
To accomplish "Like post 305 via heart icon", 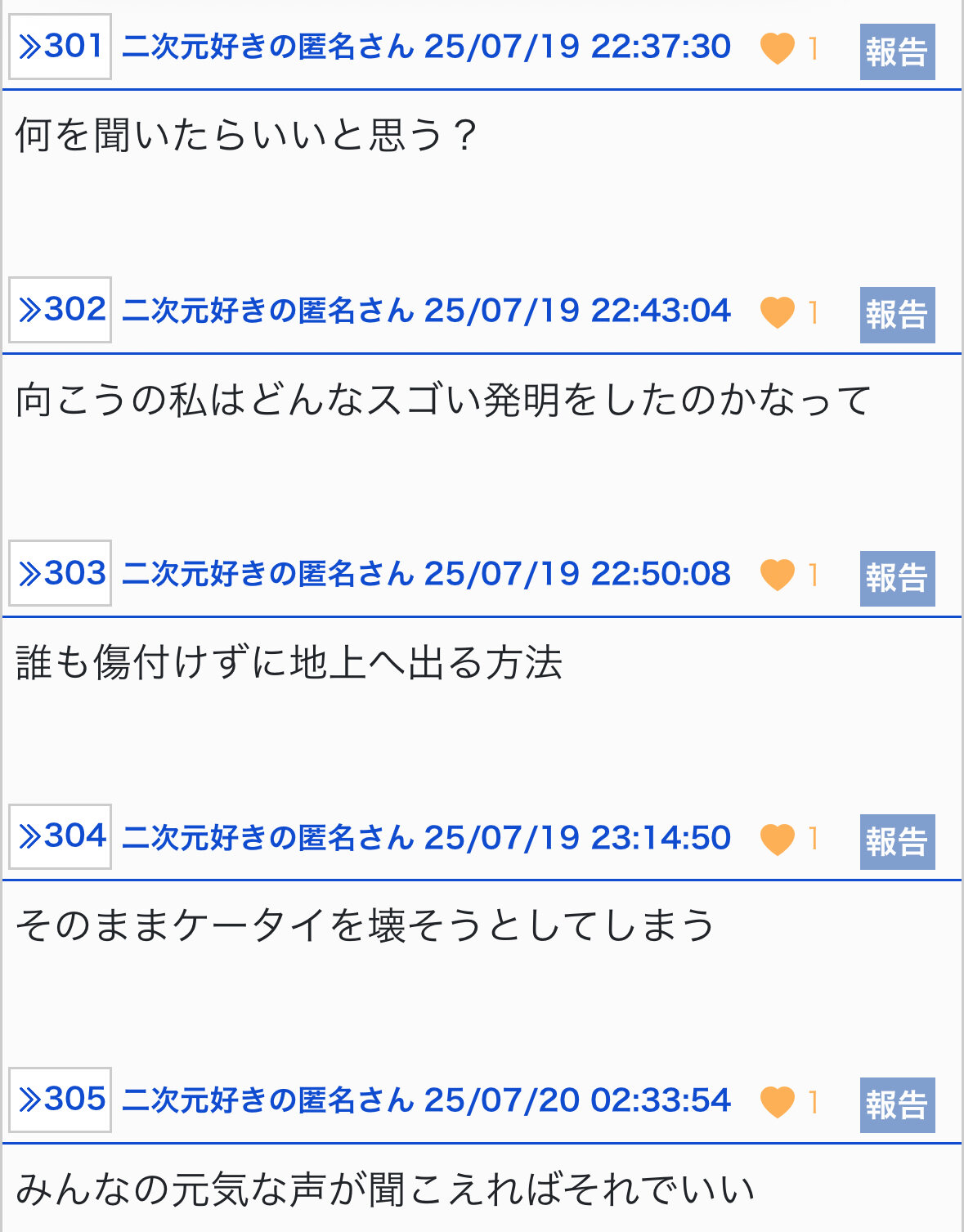I will [777, 1102].
